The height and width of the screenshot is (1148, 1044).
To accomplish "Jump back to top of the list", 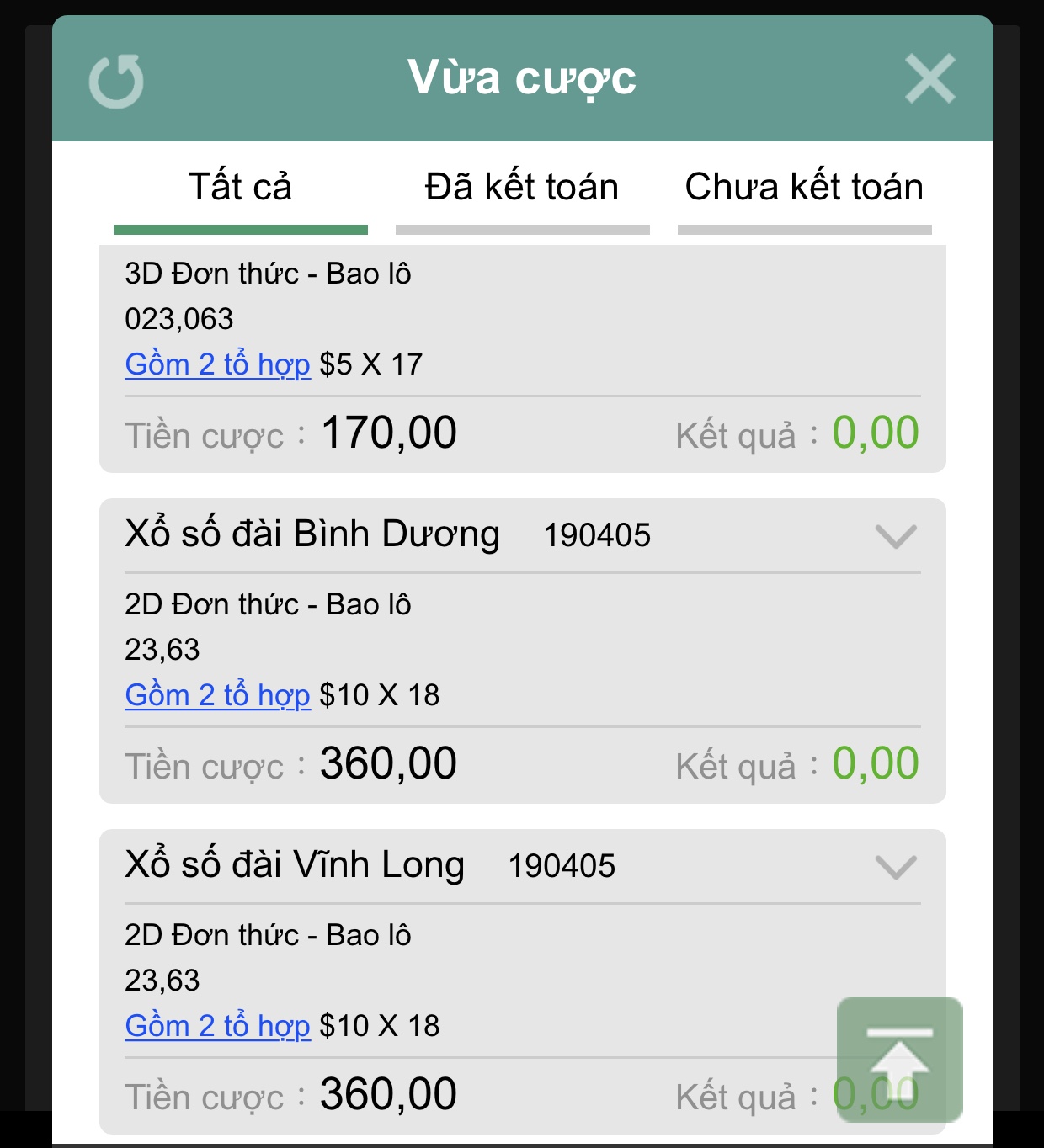I will click(899, 1059).
